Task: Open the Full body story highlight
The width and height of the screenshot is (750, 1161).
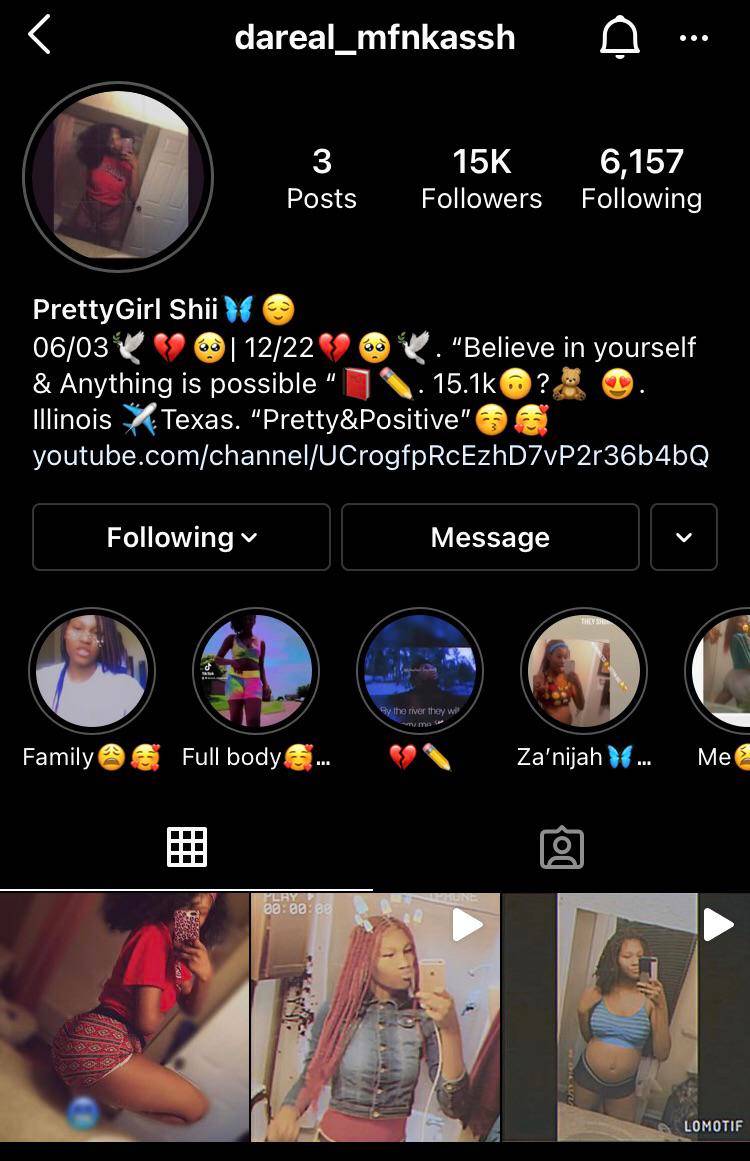Action: (256, 671)
